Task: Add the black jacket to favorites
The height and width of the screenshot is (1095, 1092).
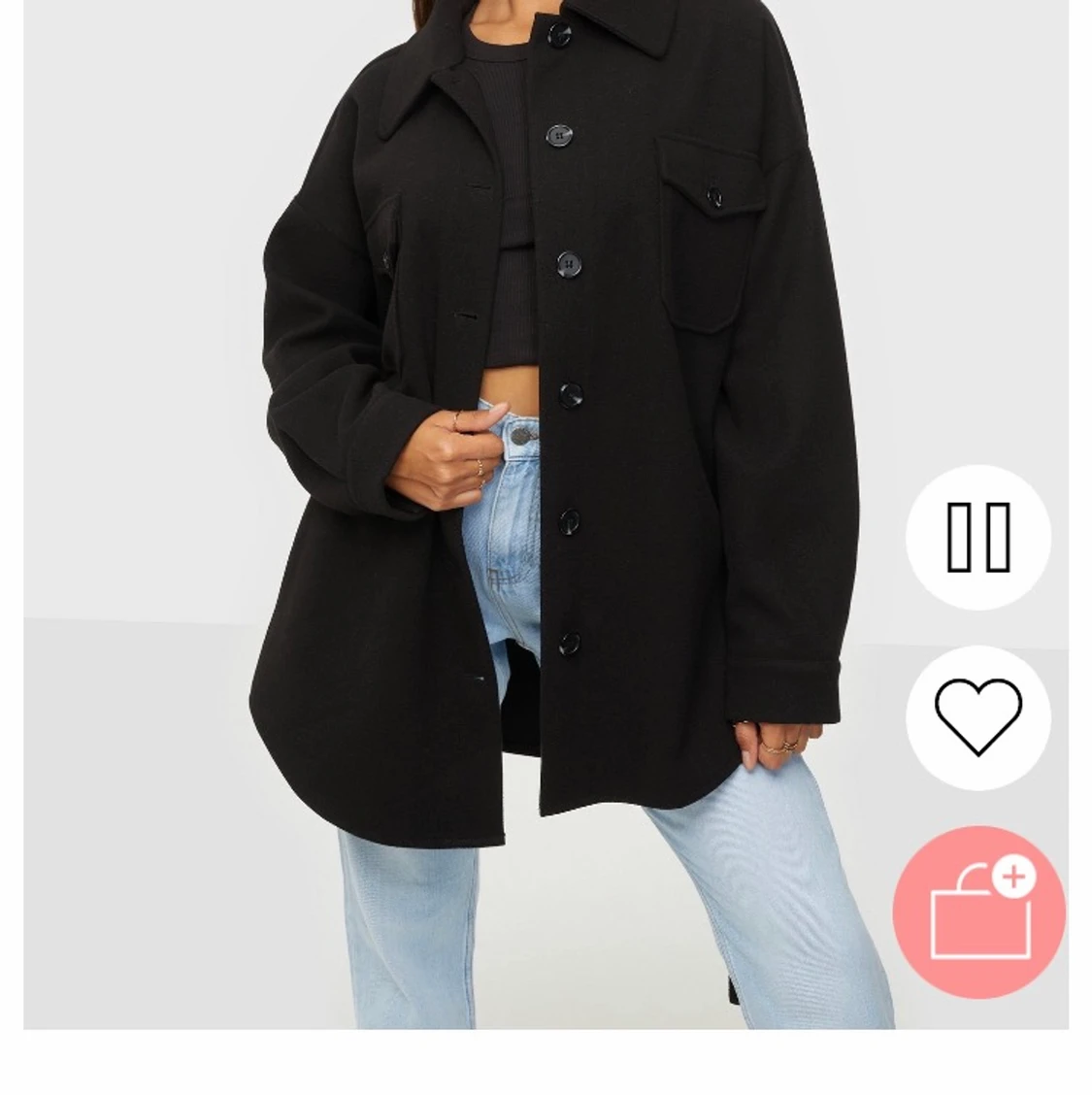Action: tap(977, 716)
